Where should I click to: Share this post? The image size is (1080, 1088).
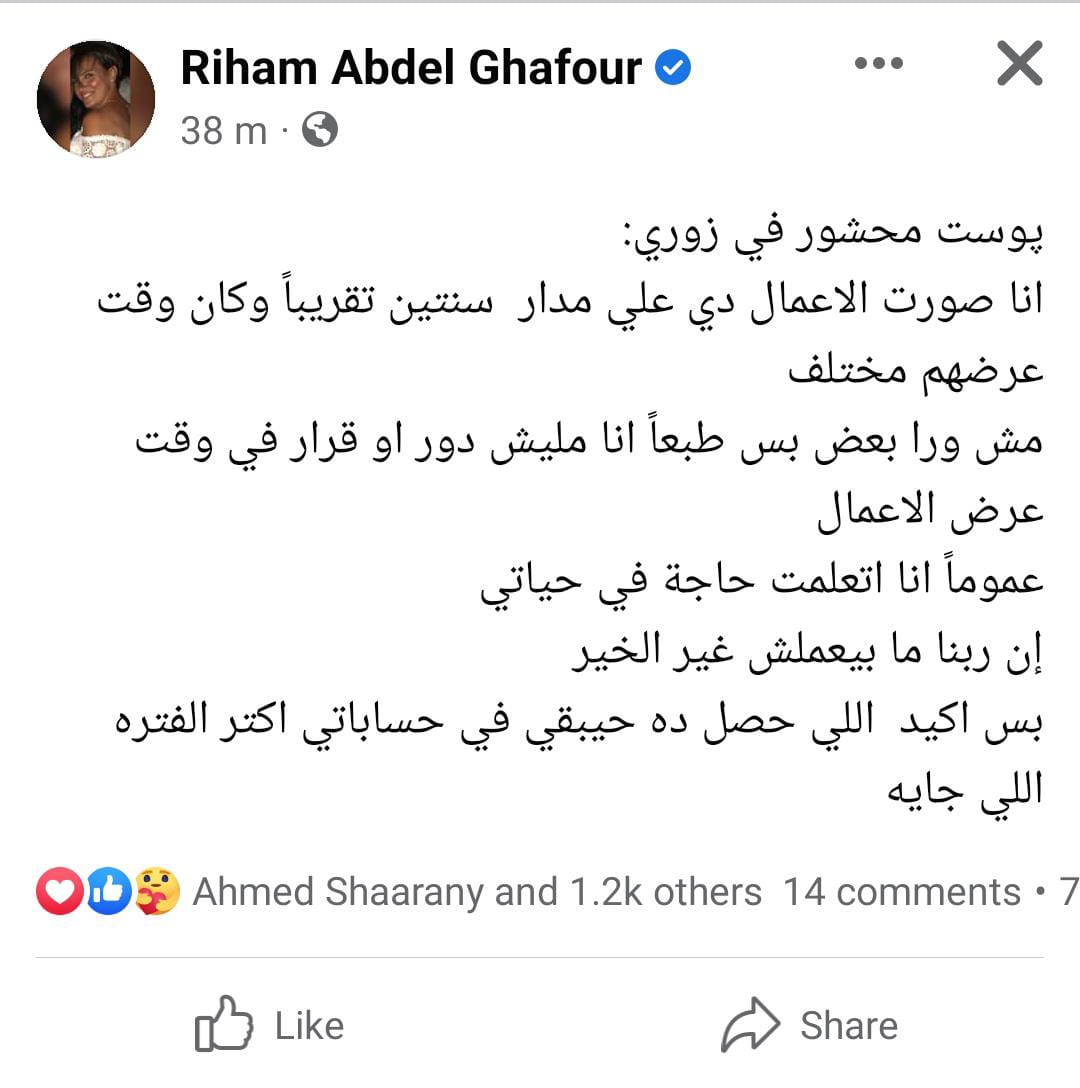pyautogui.click(x=811, y=1025)
